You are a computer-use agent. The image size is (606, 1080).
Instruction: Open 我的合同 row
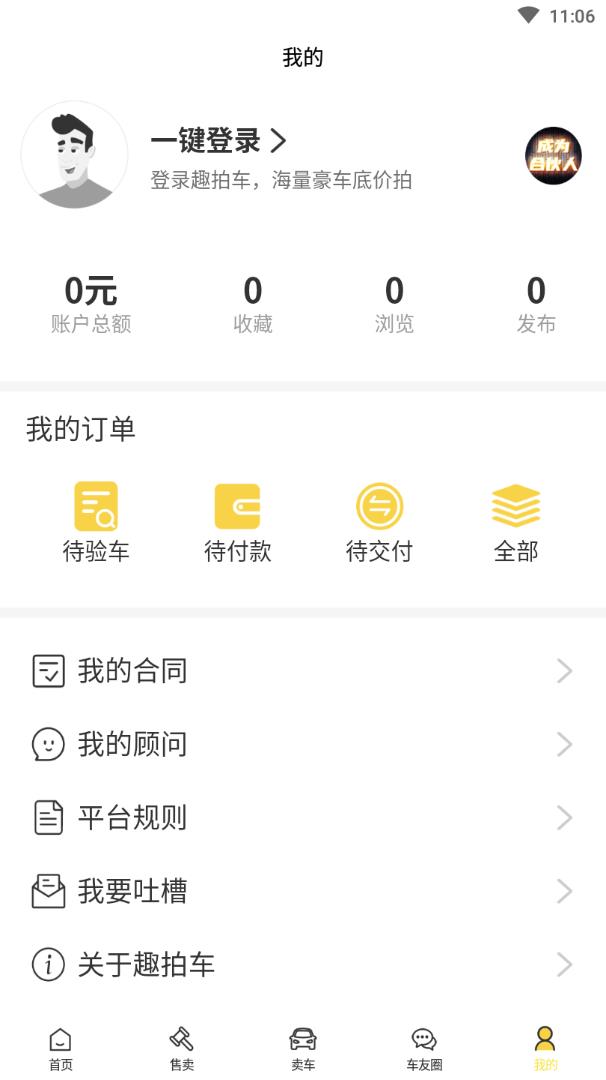(x=303, y=671)
